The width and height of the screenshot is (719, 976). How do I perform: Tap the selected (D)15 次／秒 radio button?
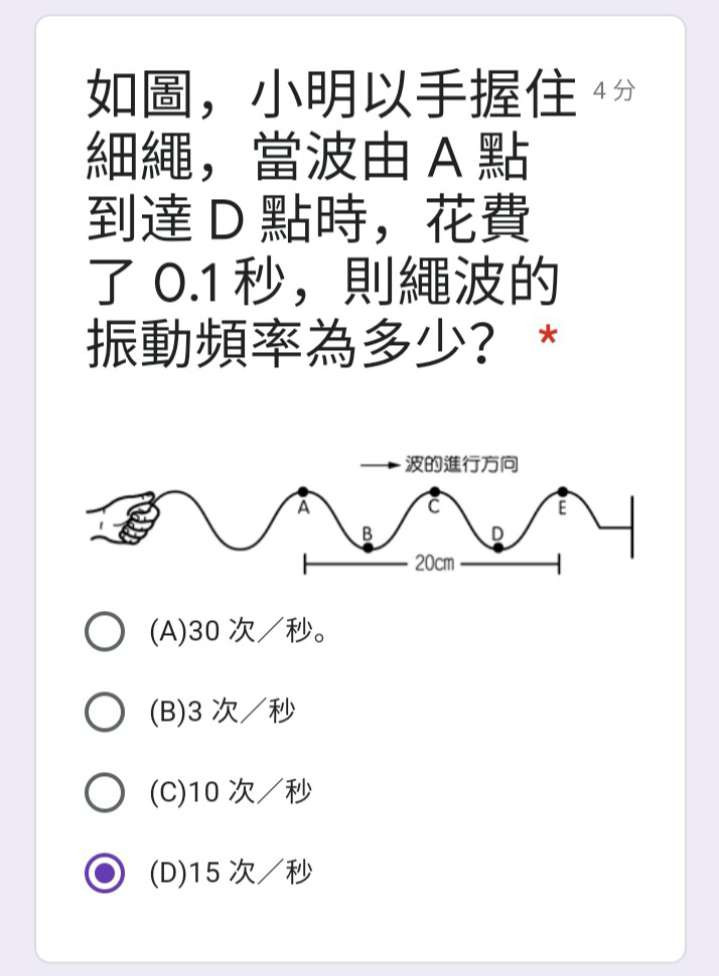[105, 873]
